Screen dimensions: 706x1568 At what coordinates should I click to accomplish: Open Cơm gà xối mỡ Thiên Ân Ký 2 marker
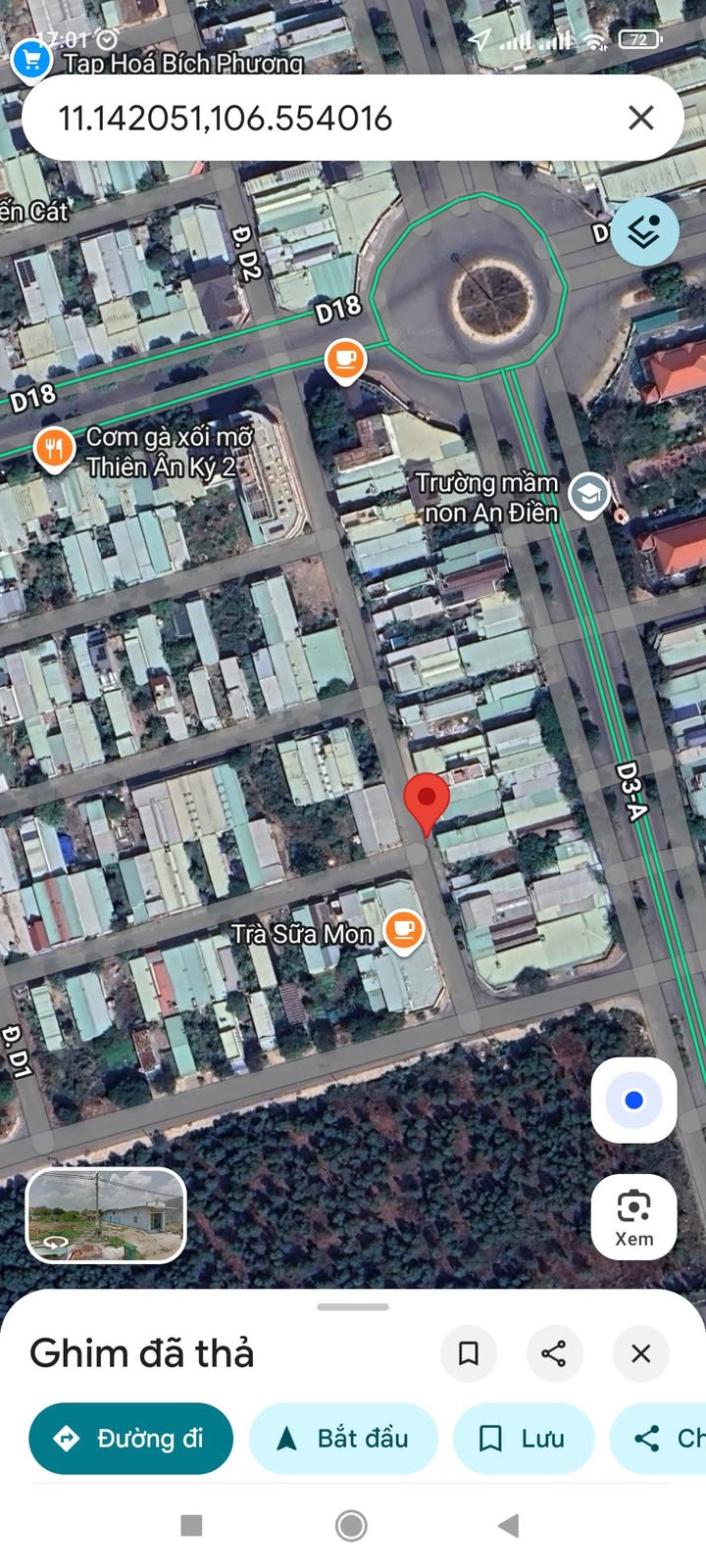coord(54,450)
